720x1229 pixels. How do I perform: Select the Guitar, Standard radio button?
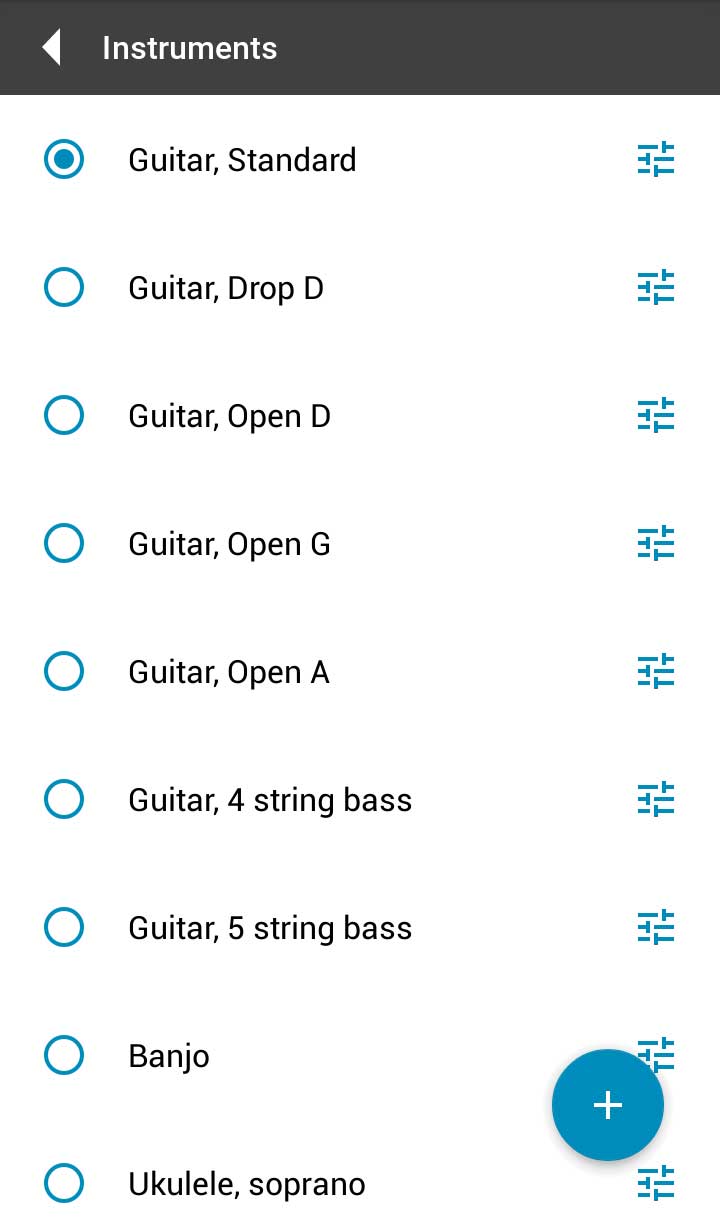[64, 160]
